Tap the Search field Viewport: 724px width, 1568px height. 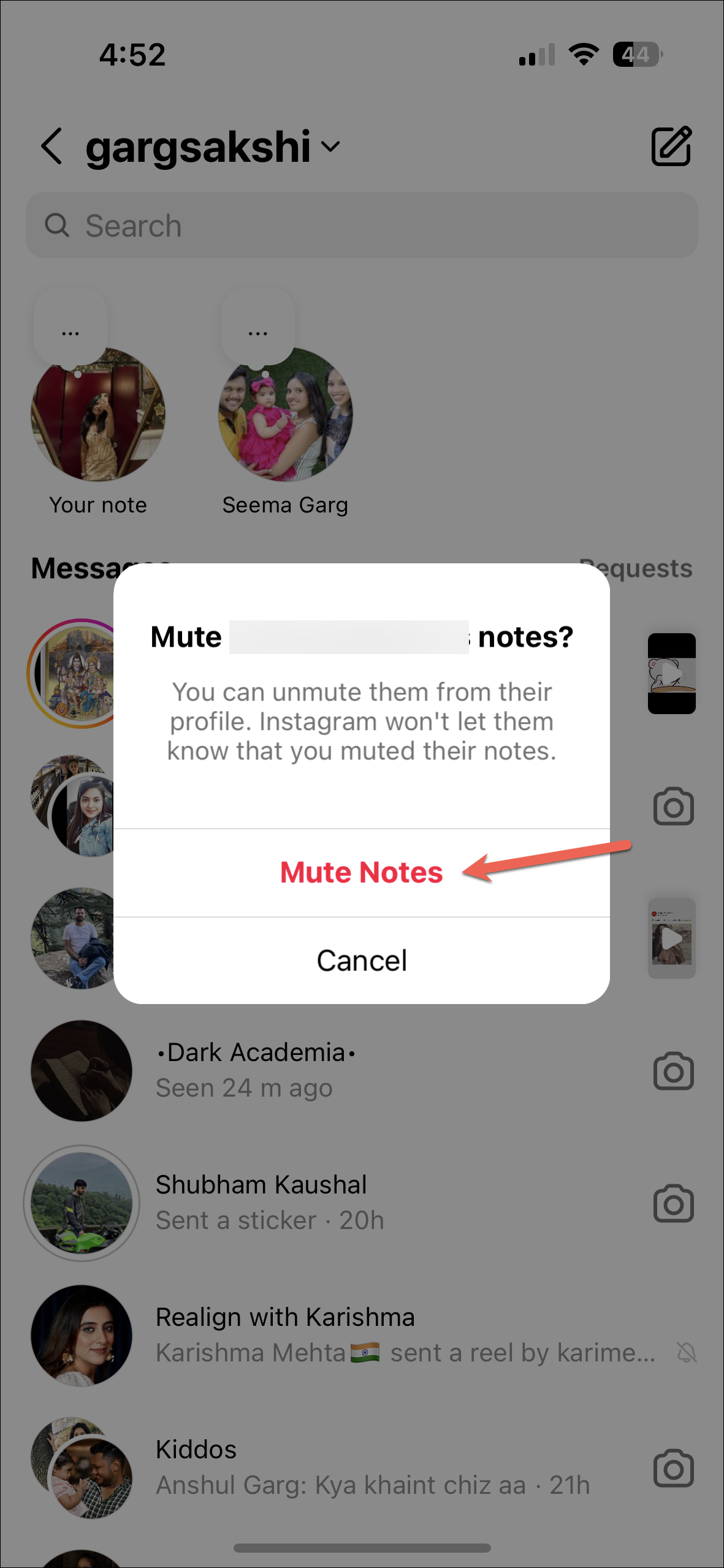(362, 226)
